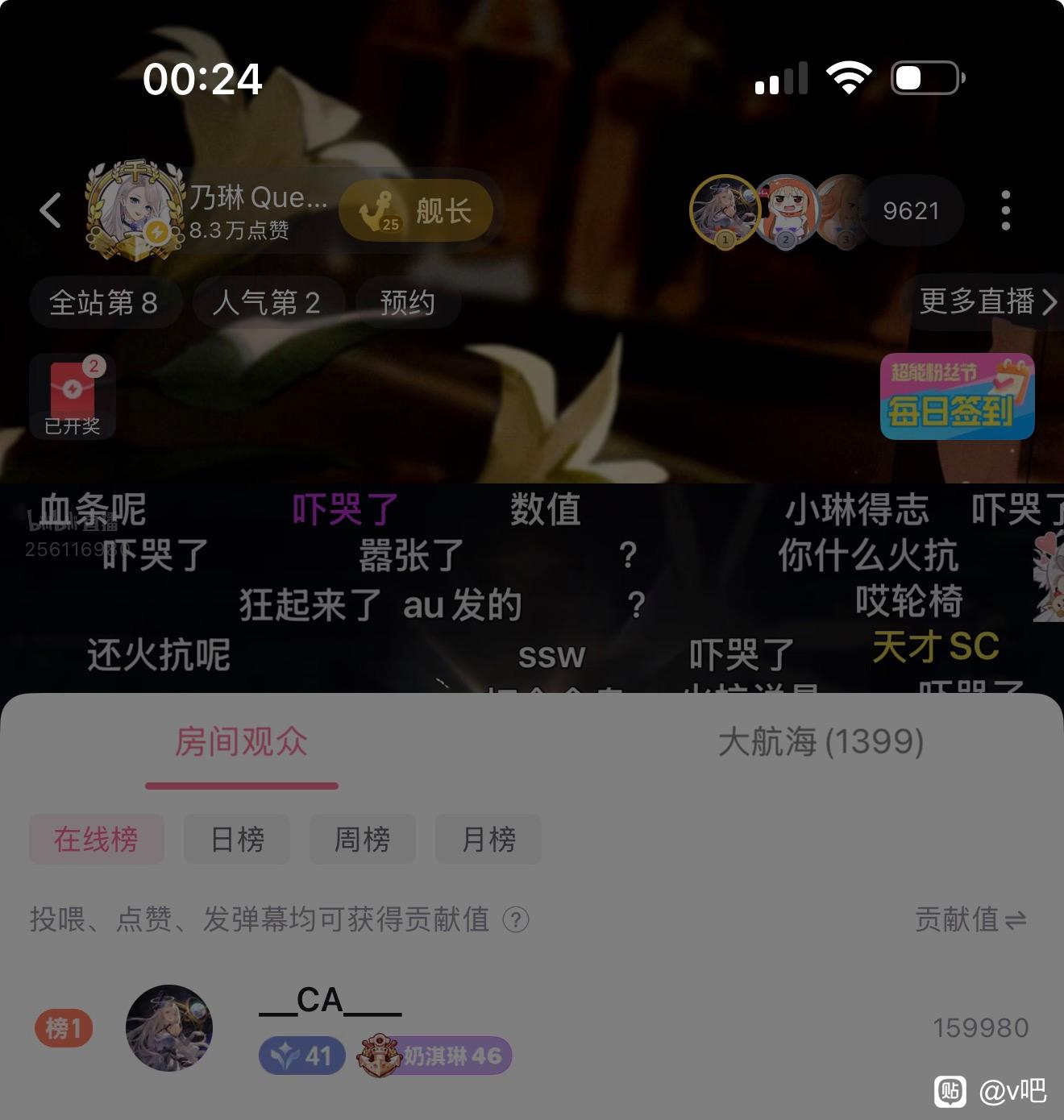Switch to the 大航海 (1399) tab
Screen dimensions: 1064x1120
(x=821, y=742)
